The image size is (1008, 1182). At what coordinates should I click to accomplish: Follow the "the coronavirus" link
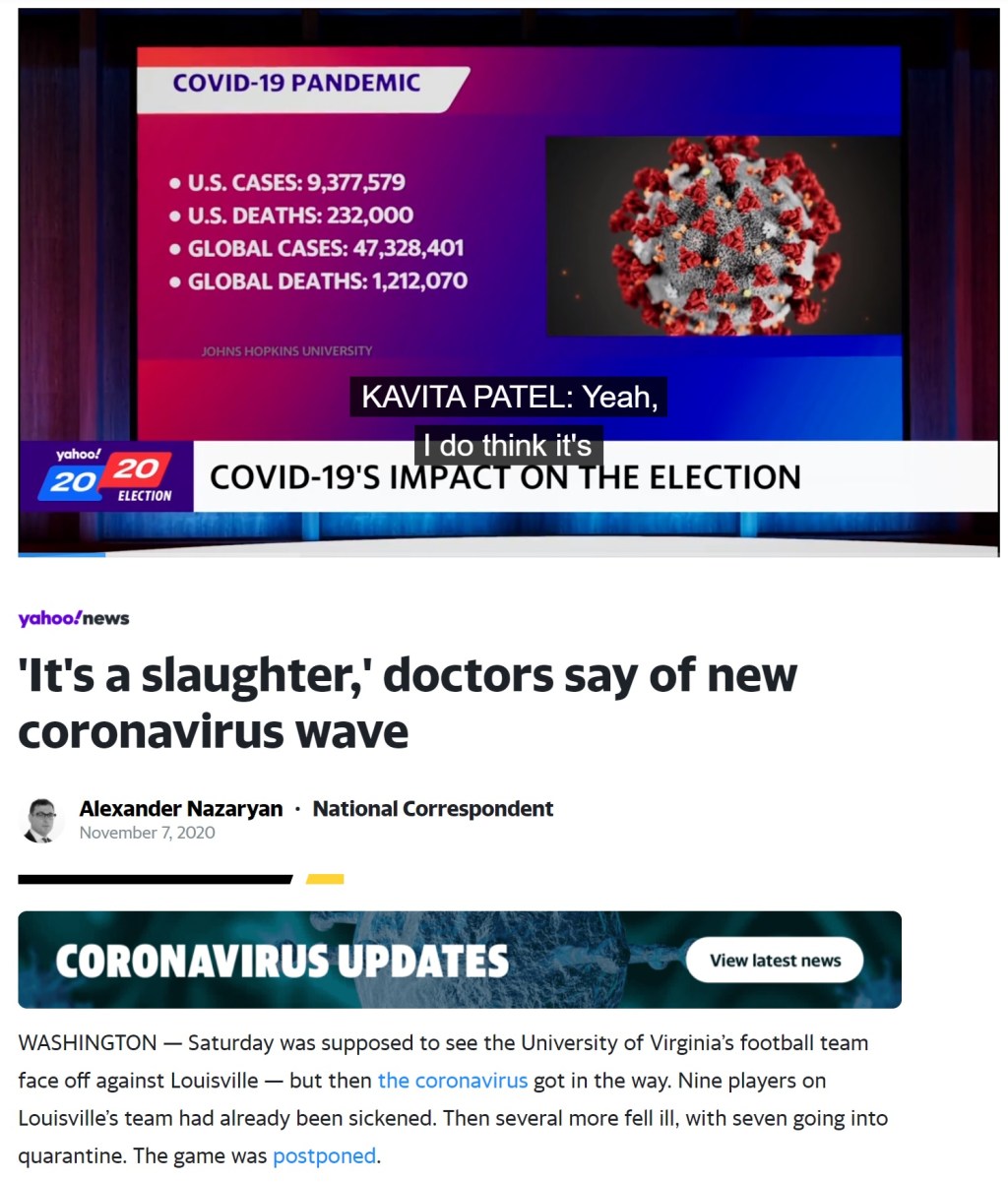[x=452, y=1080]
